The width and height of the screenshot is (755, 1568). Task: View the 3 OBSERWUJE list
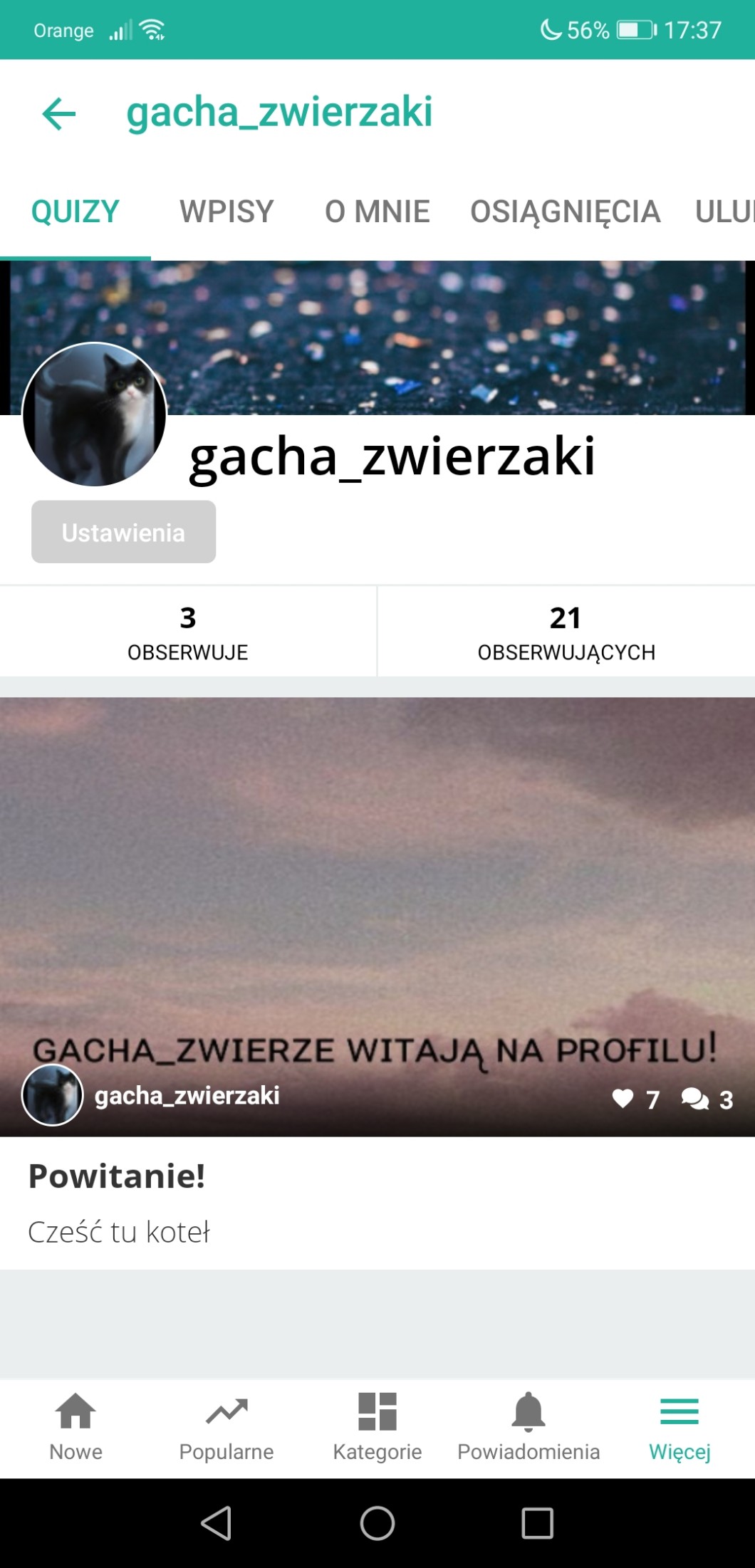188,631
